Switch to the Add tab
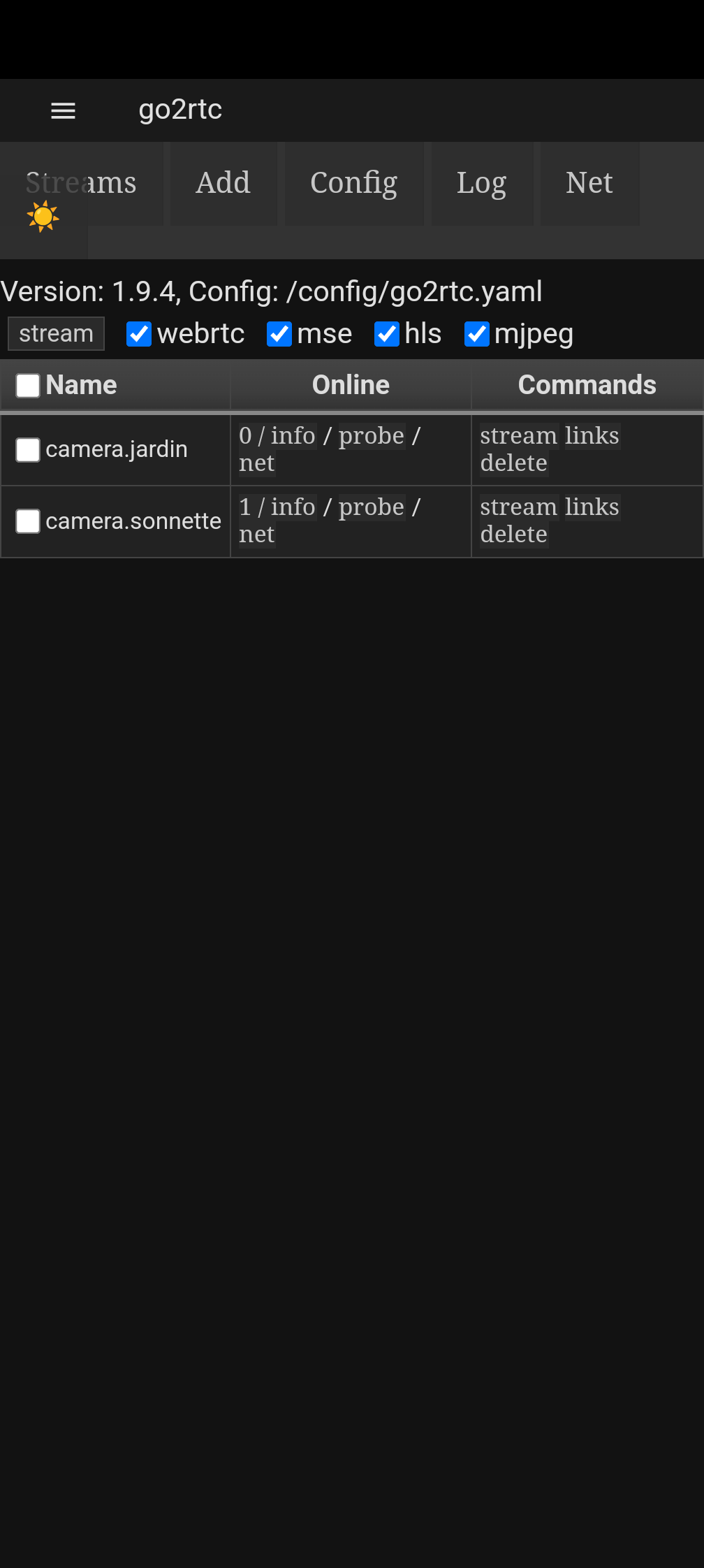 click(223, 183)
